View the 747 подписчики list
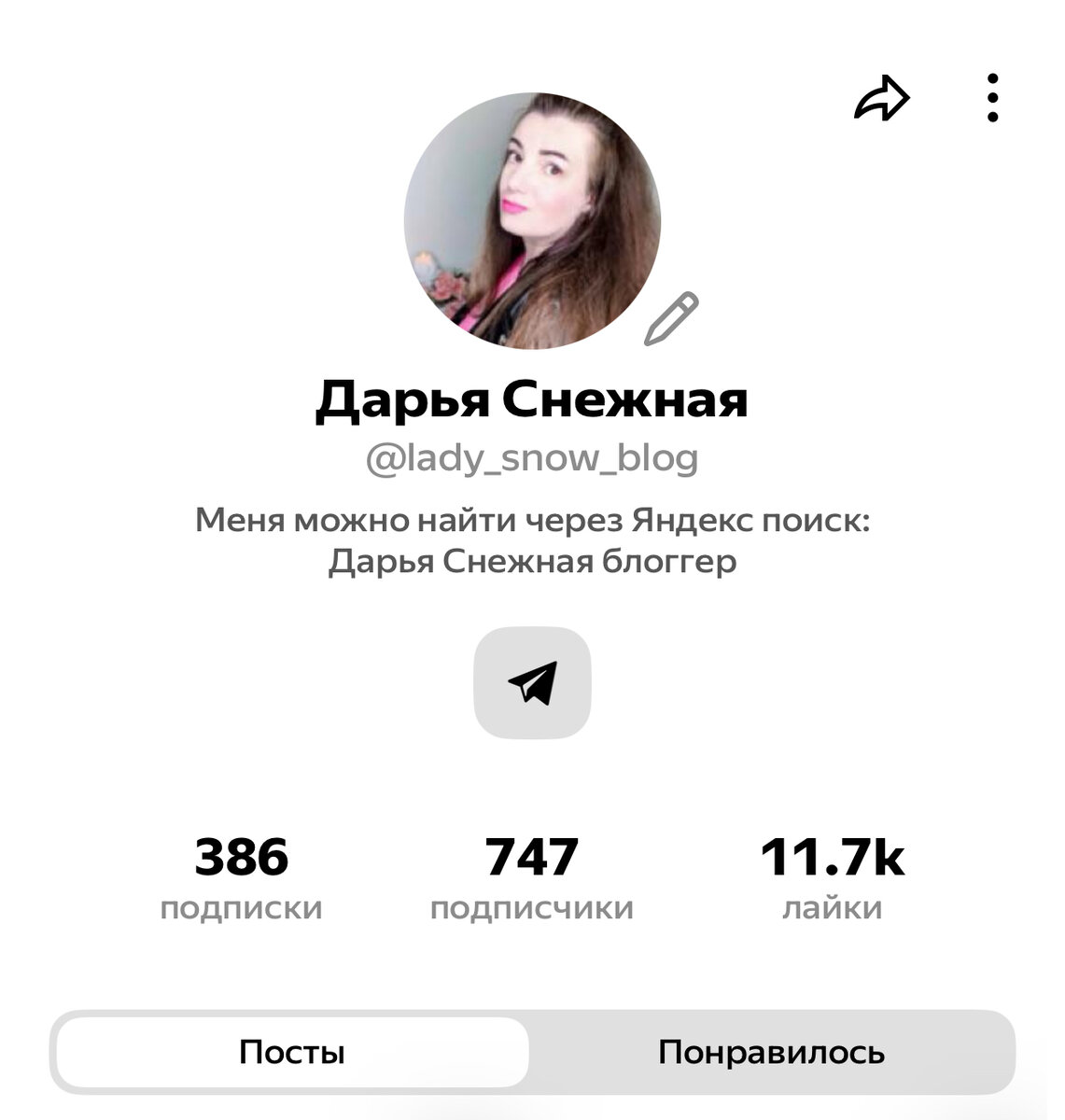 tap(531, 878)
